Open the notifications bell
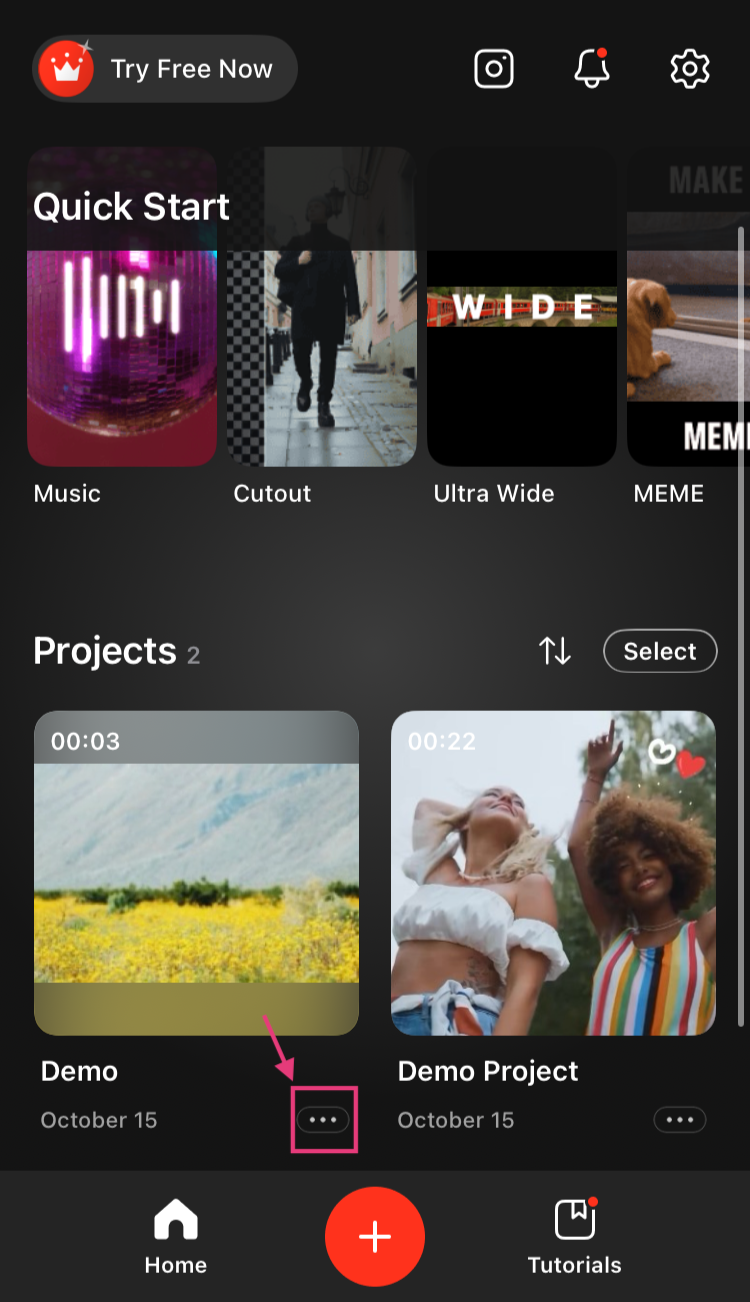The width and height of the screenshot is (750, 1302). click(x=592, y=68)
